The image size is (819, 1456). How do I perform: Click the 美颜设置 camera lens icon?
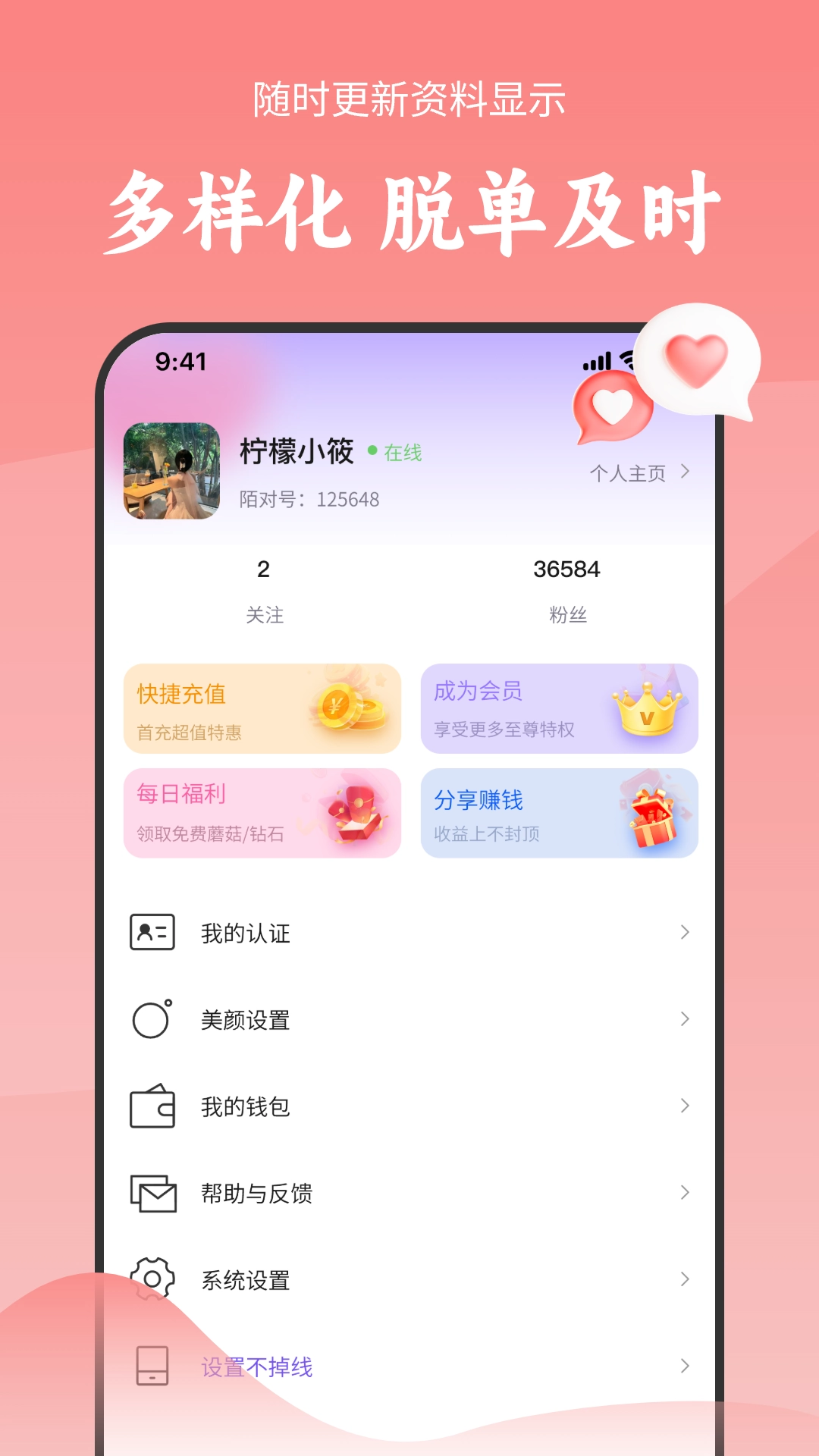(151, 1020)
